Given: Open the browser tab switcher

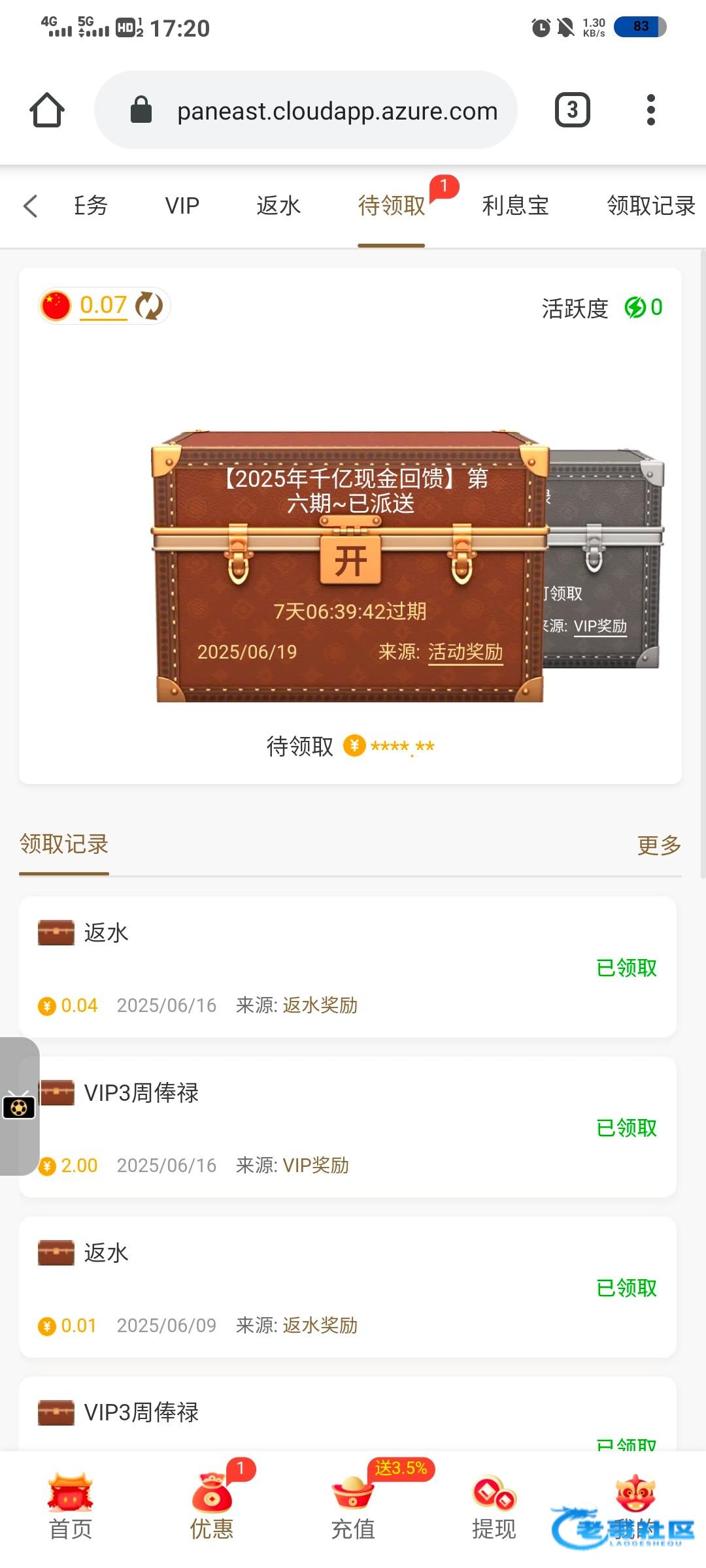Looking at the screenshot, I should click(x=573, y=110).
